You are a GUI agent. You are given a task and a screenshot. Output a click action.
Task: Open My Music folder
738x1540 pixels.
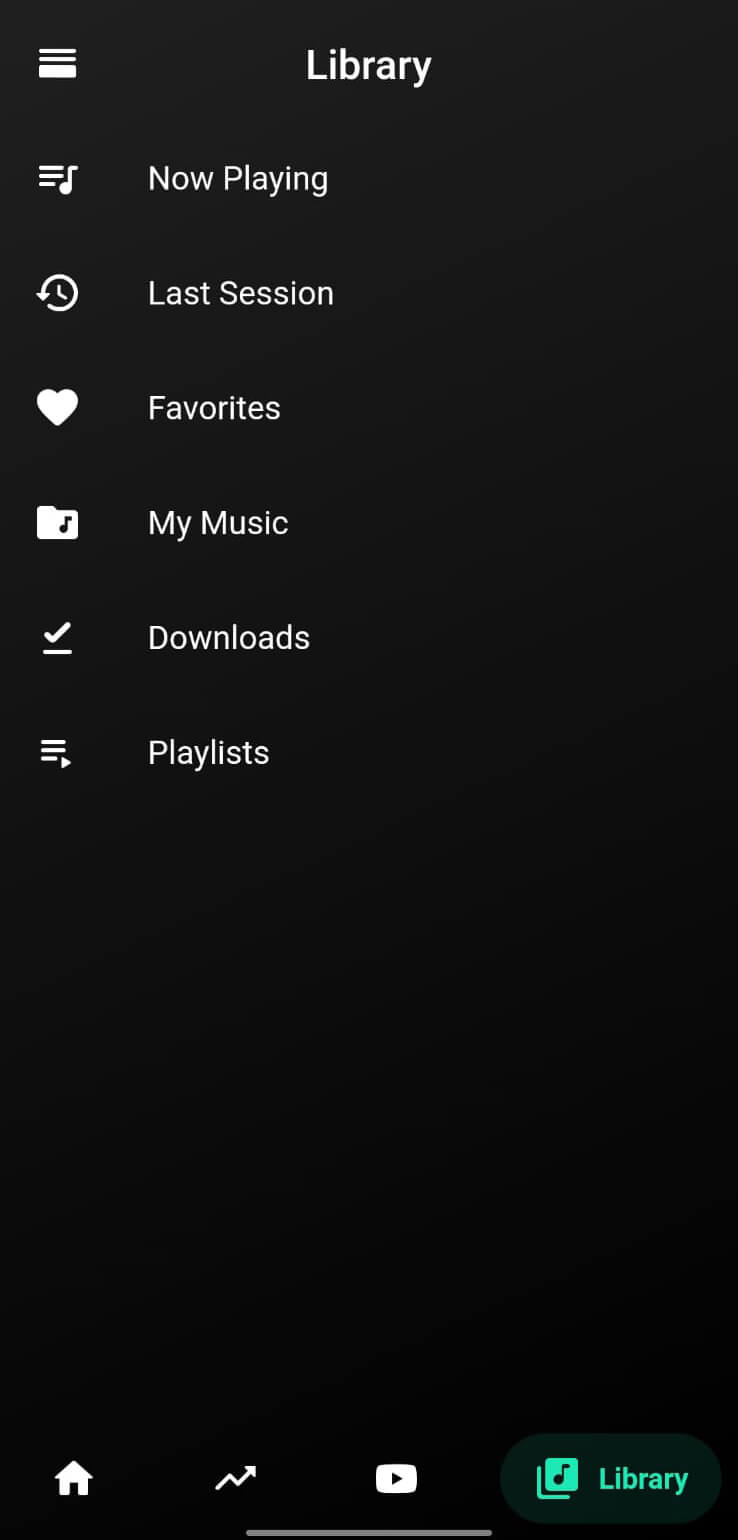[218, 523]
